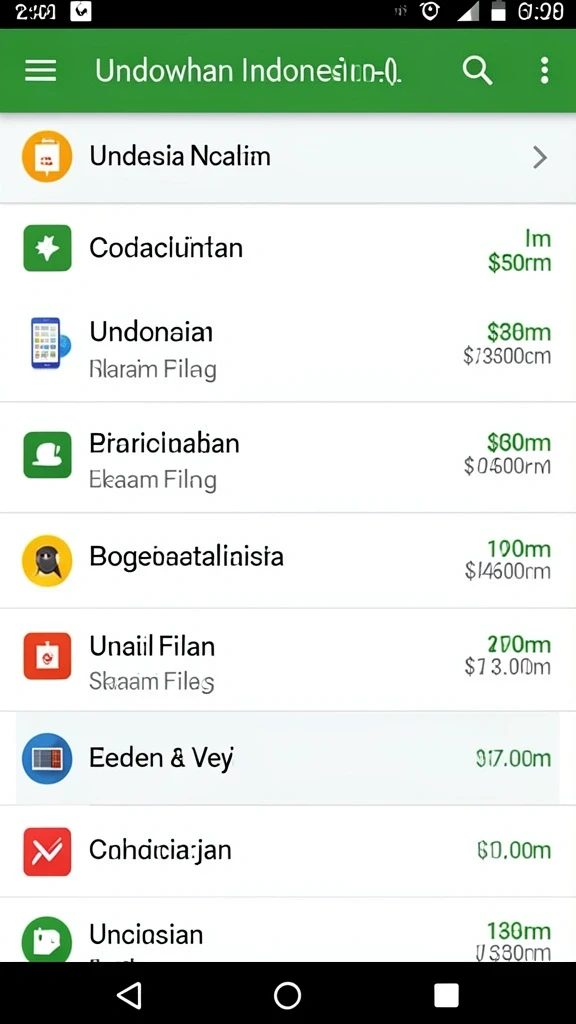Tap the search magnifier icon
The image size is (576, 1024).
tap(477, 71)
